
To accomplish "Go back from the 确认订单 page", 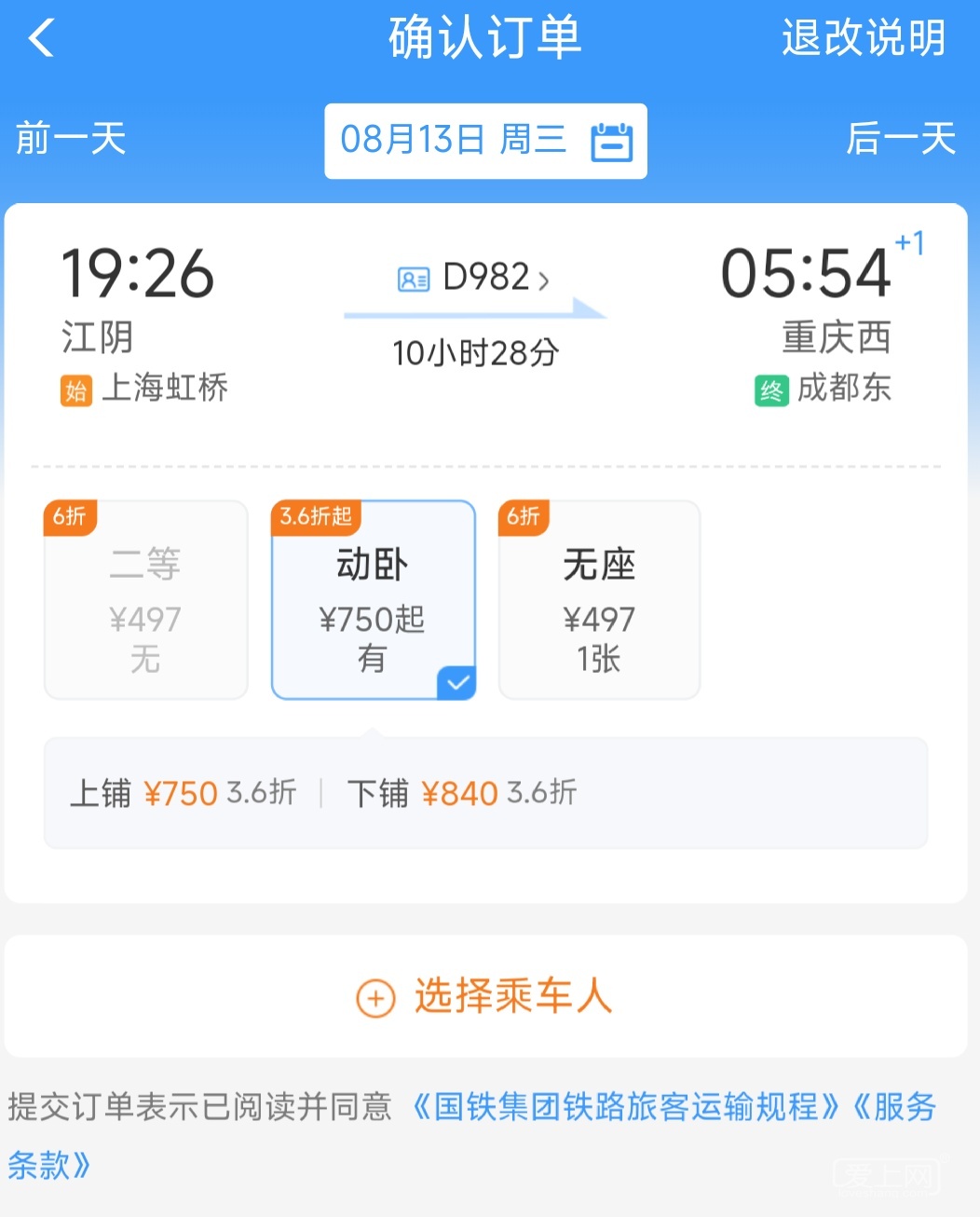I will click(x=42, y=39).
